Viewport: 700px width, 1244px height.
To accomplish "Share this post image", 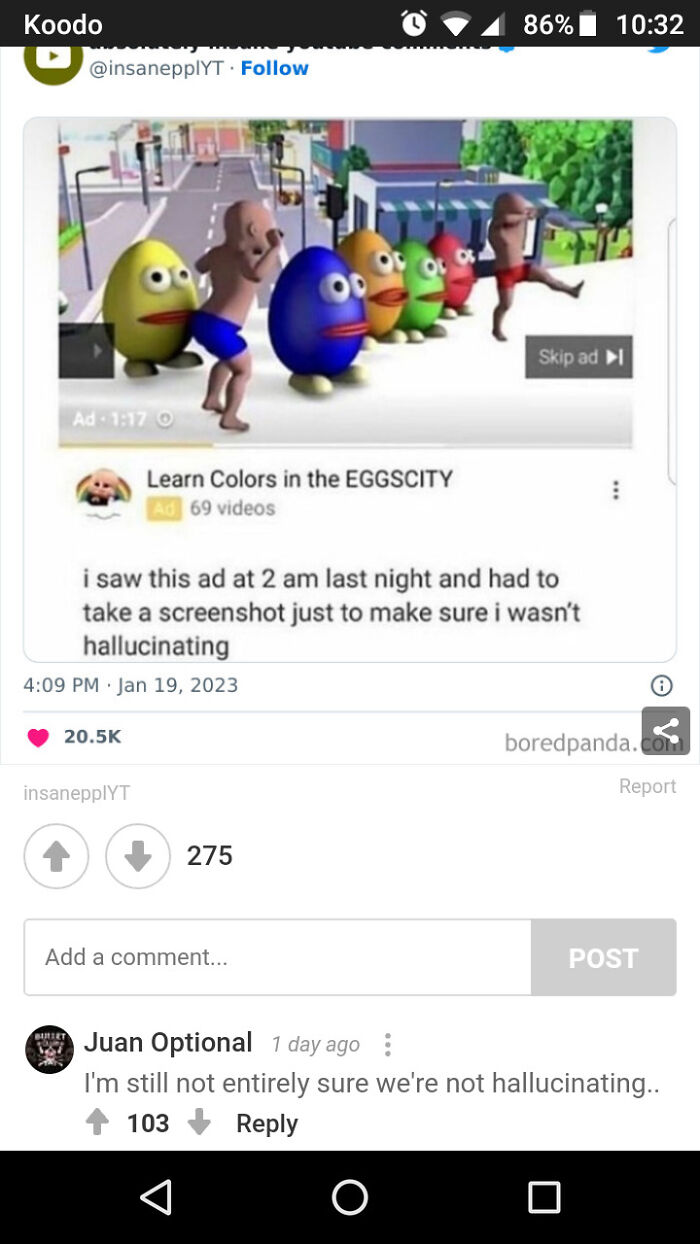I will click(665, 731).
